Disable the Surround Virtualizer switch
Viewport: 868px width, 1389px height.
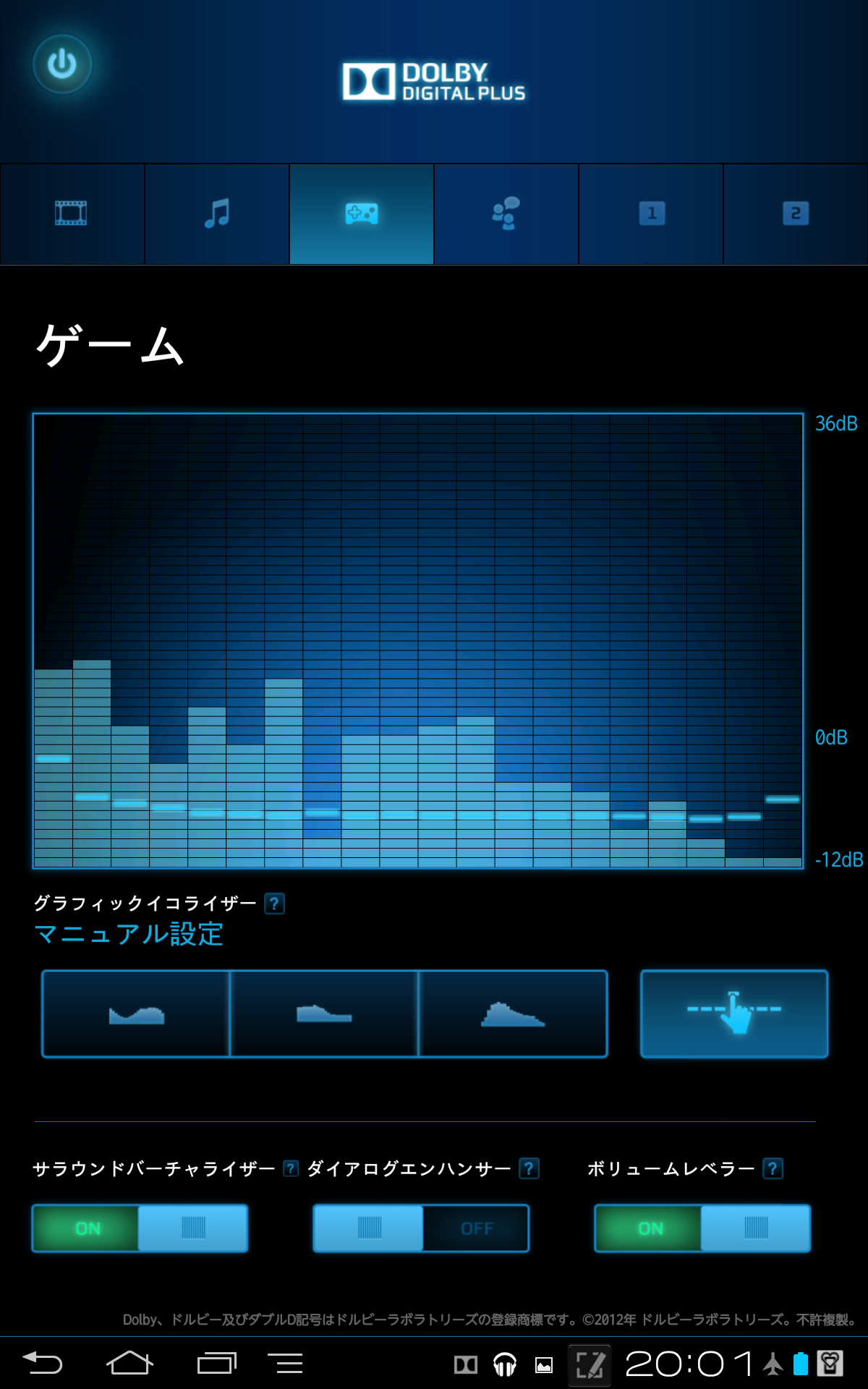(140, 1228)
